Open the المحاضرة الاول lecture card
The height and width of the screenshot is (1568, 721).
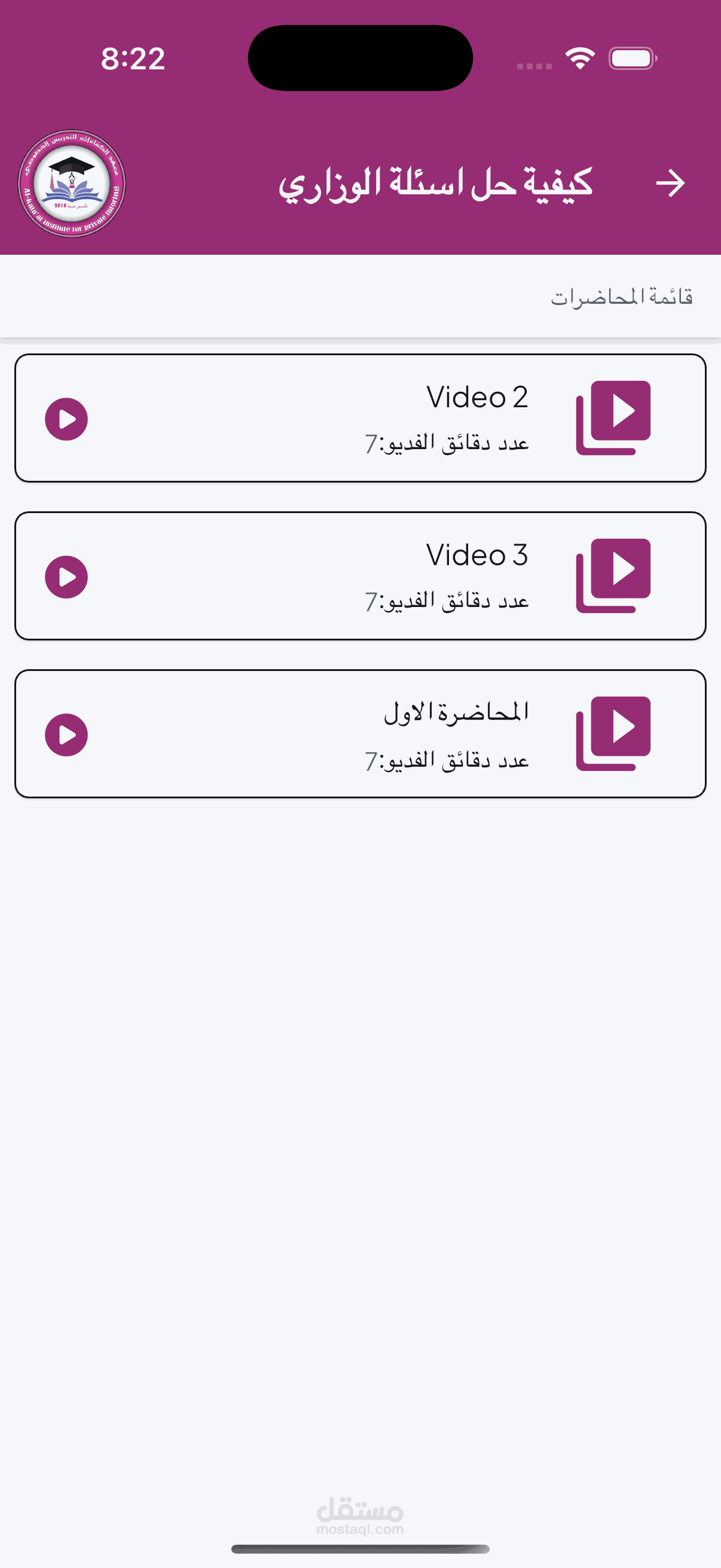[360, 734]
